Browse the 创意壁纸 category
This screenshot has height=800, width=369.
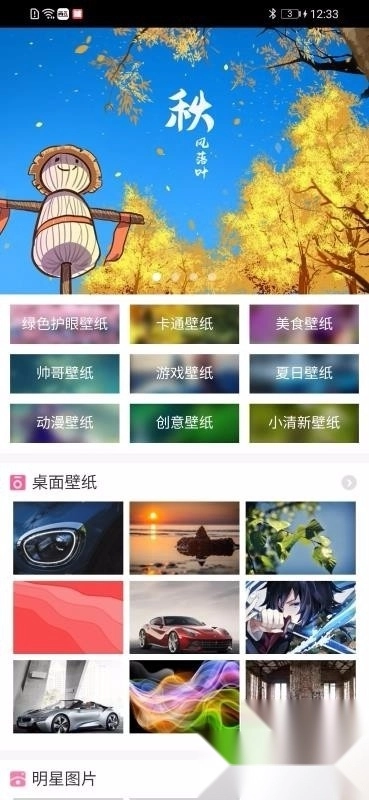[x=184, y=423]
